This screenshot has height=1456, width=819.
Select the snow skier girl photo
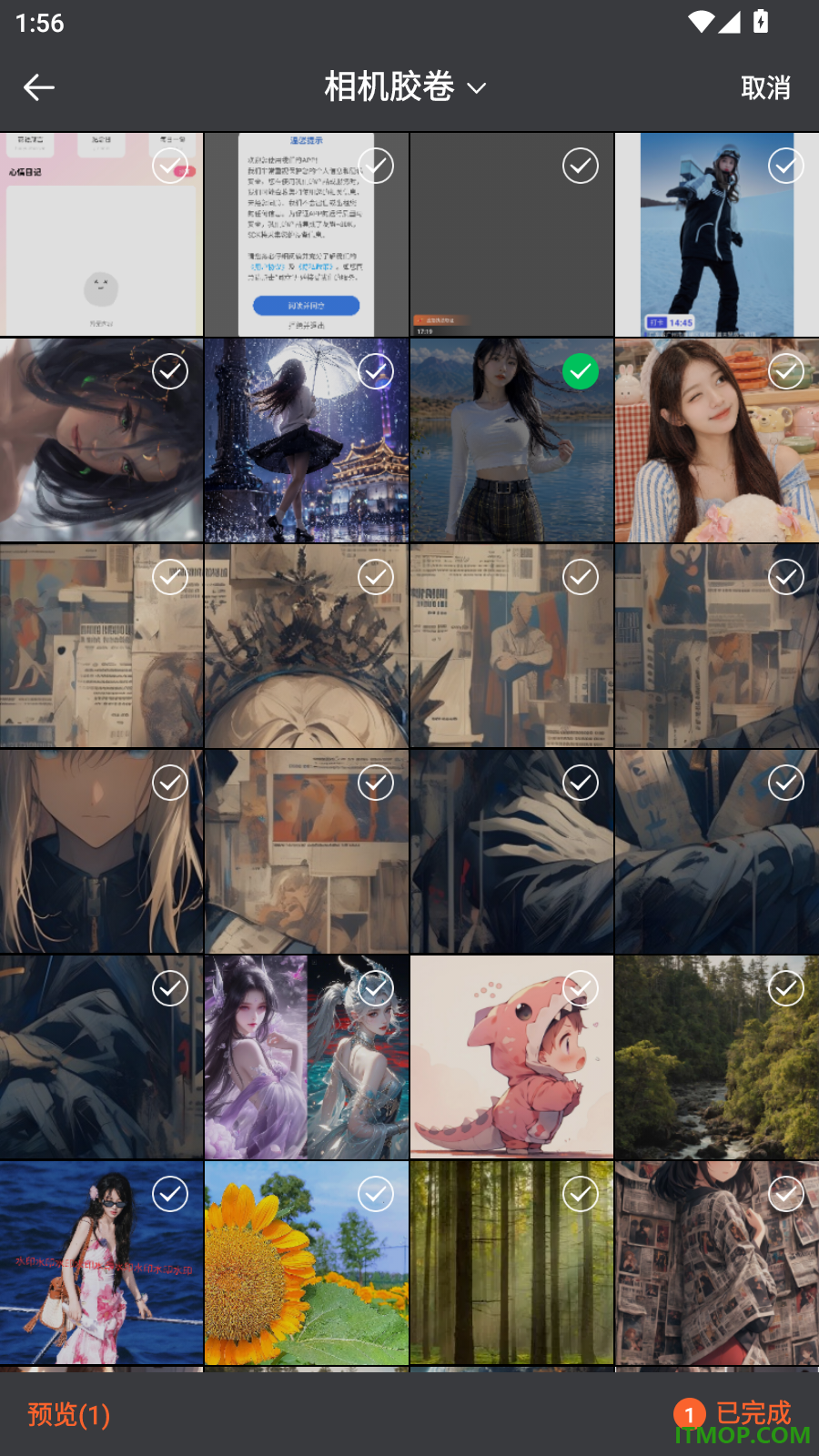click(x=786, y=166)
